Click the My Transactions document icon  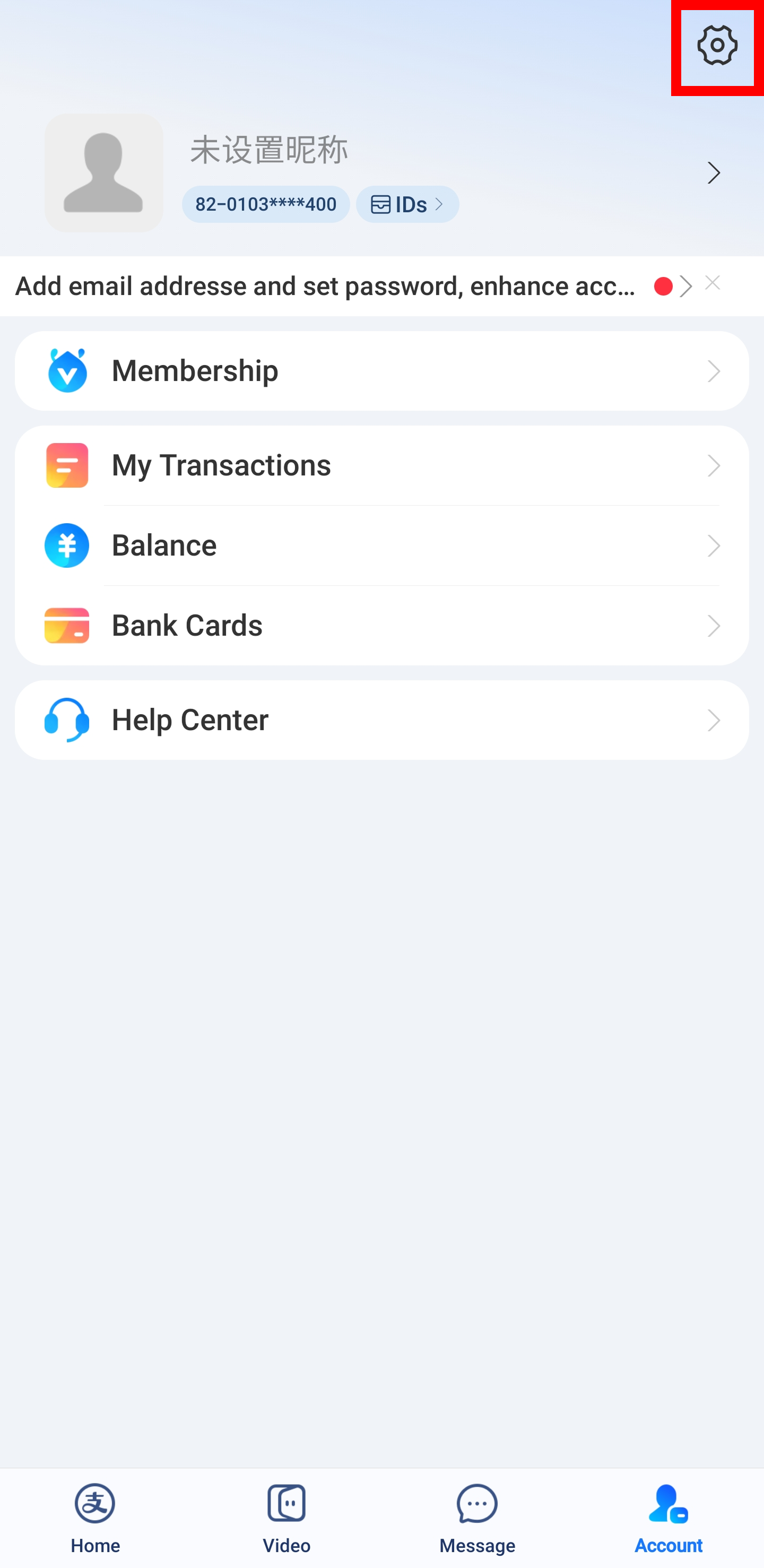click(67, 465)
